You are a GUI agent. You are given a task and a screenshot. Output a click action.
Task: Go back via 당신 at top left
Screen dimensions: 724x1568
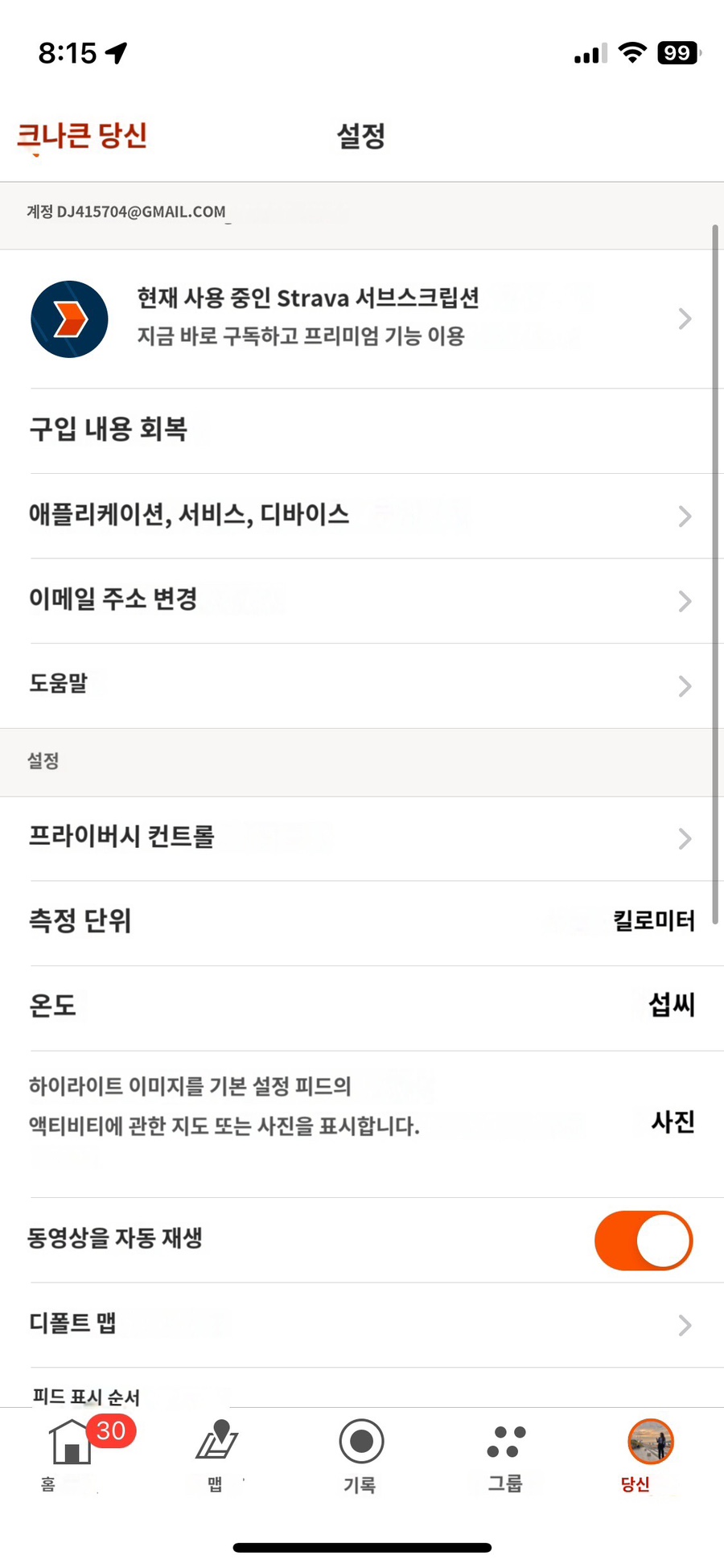click(x=82, y=135)
